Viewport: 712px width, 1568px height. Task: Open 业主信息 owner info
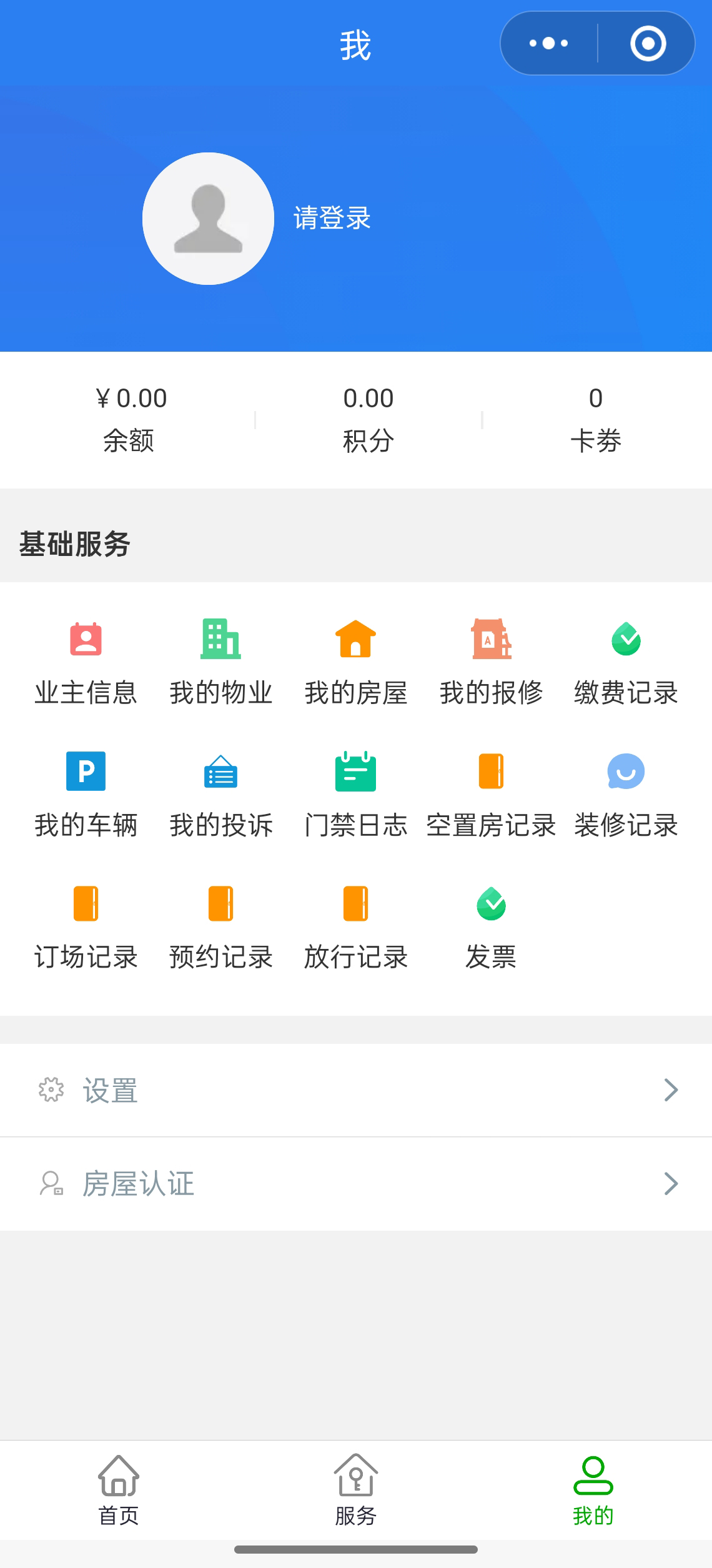(x=86, y=663)
